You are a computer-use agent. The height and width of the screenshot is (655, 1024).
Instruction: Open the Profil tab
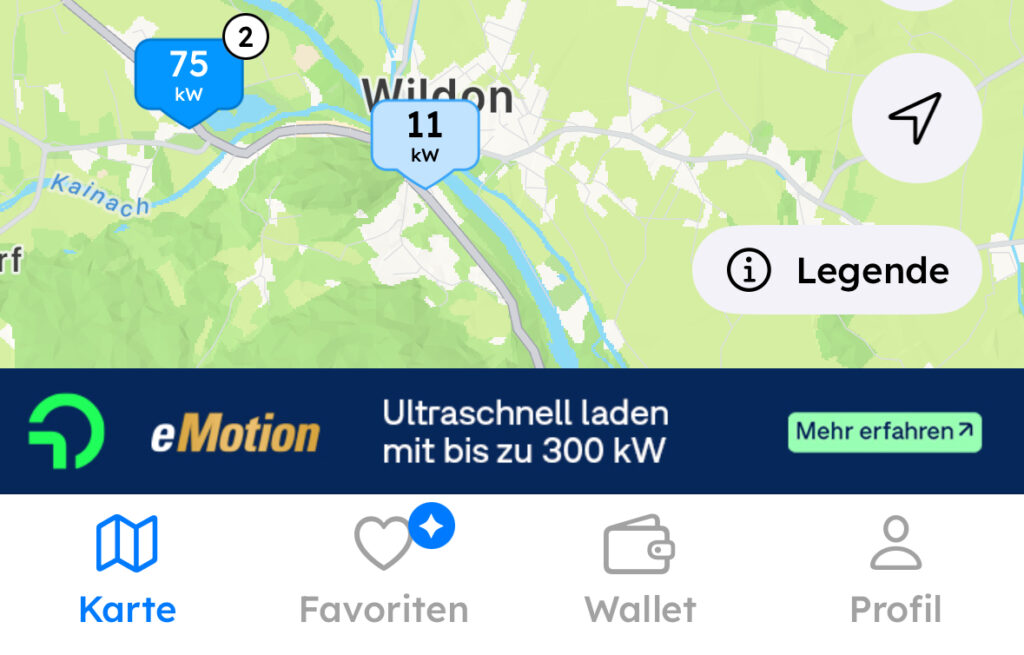coord(895,568)
